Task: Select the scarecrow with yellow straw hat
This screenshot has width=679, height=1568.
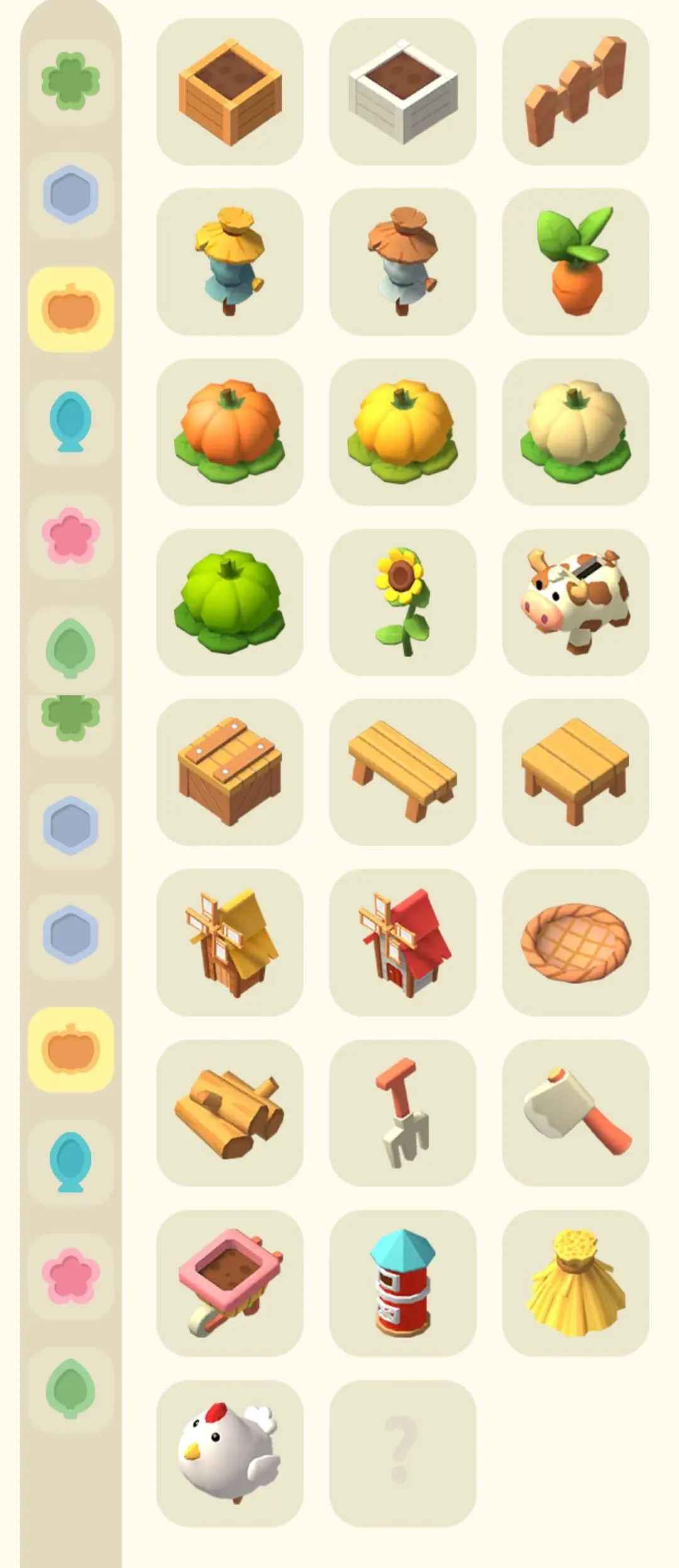Action: (229, 262)
